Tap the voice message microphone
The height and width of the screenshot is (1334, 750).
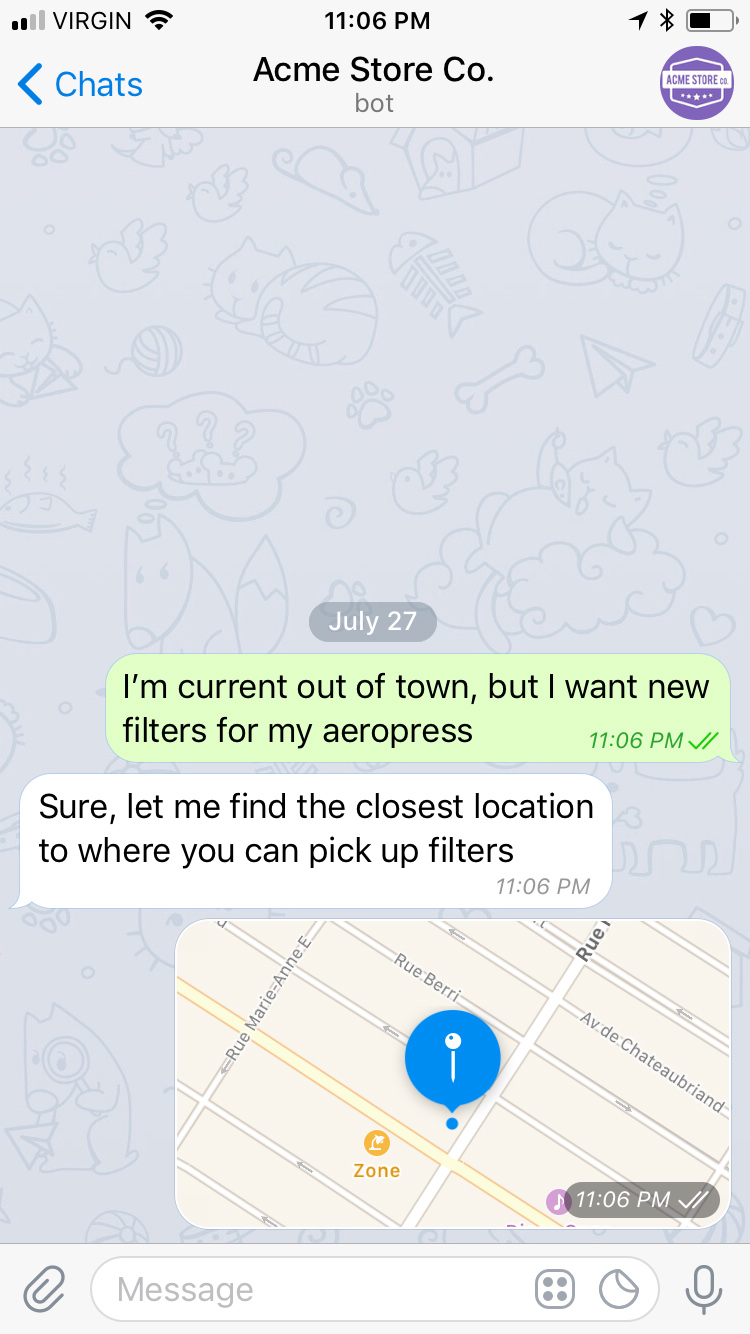tap(703, 1289)
